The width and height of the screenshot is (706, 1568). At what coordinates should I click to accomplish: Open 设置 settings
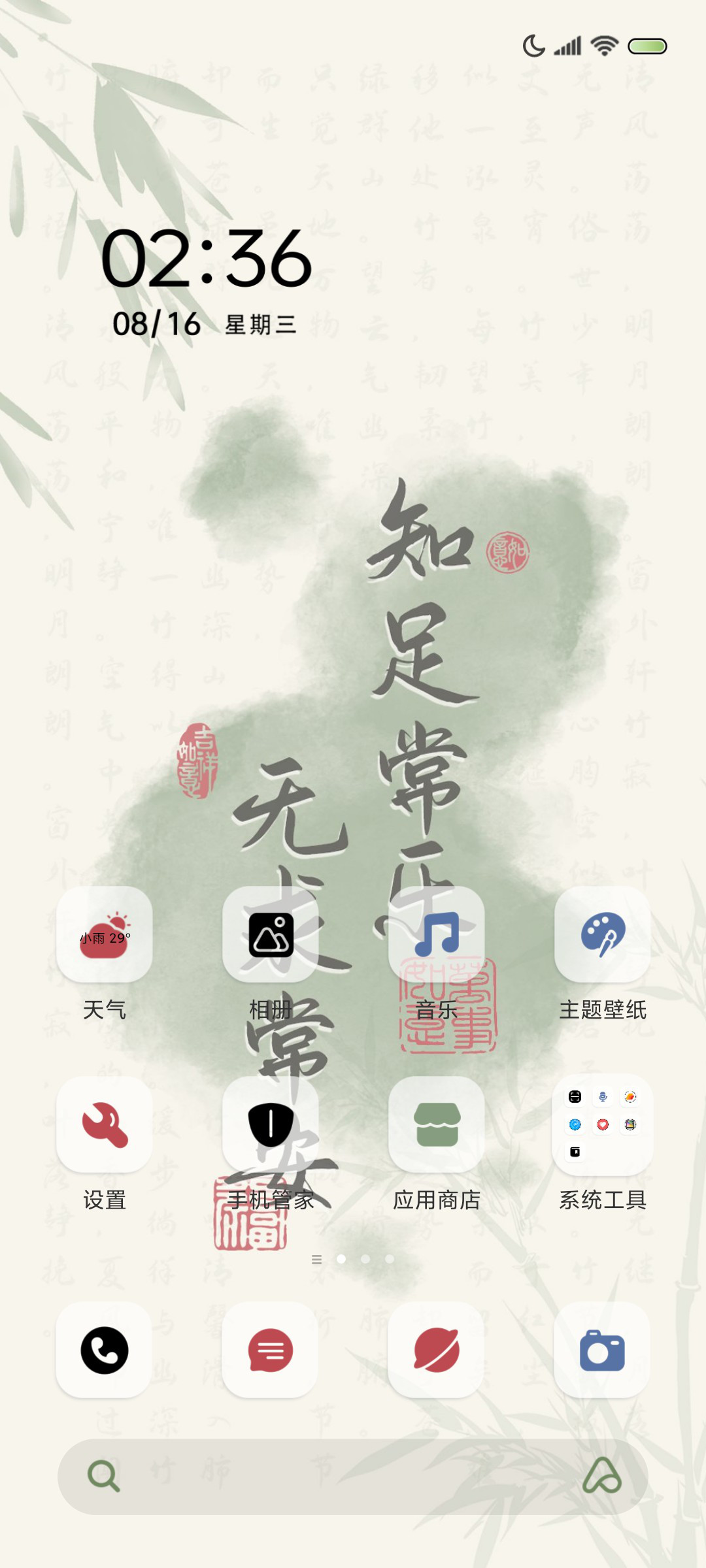pyautogui.click(x=105, y=1124)
